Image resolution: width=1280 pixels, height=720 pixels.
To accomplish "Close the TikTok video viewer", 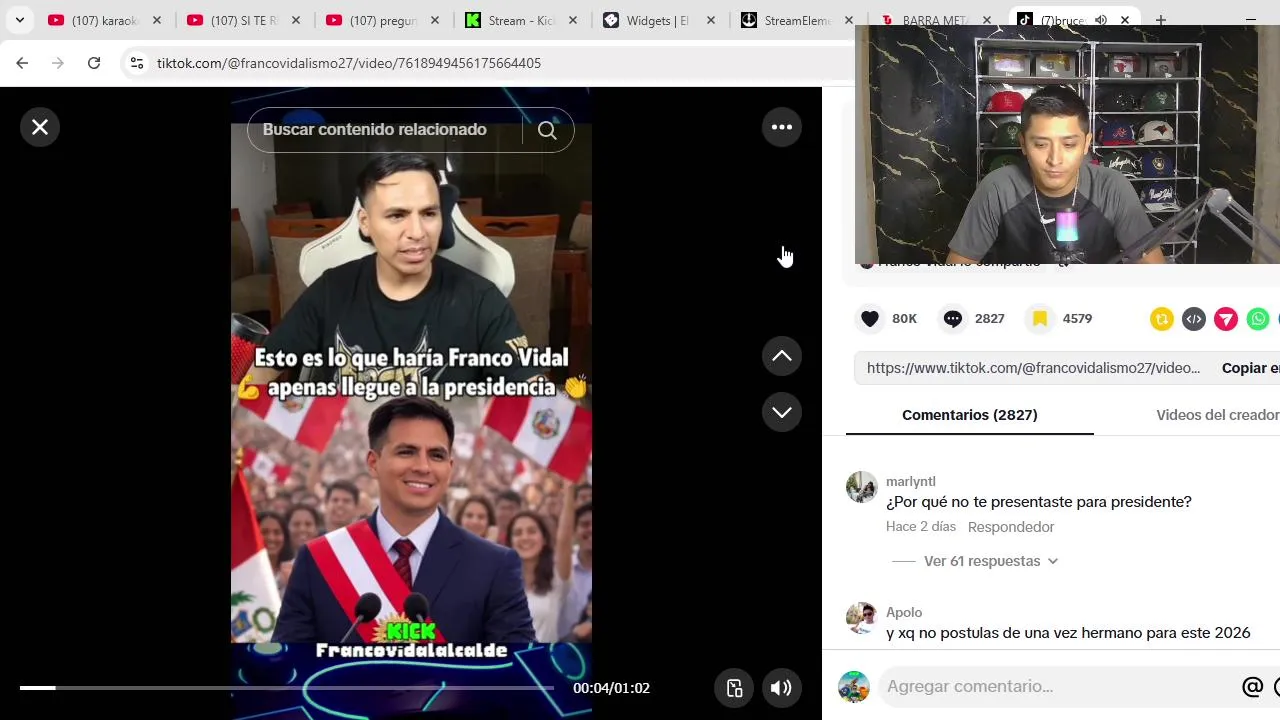I will pyautogui.click(x=40, y=127).
